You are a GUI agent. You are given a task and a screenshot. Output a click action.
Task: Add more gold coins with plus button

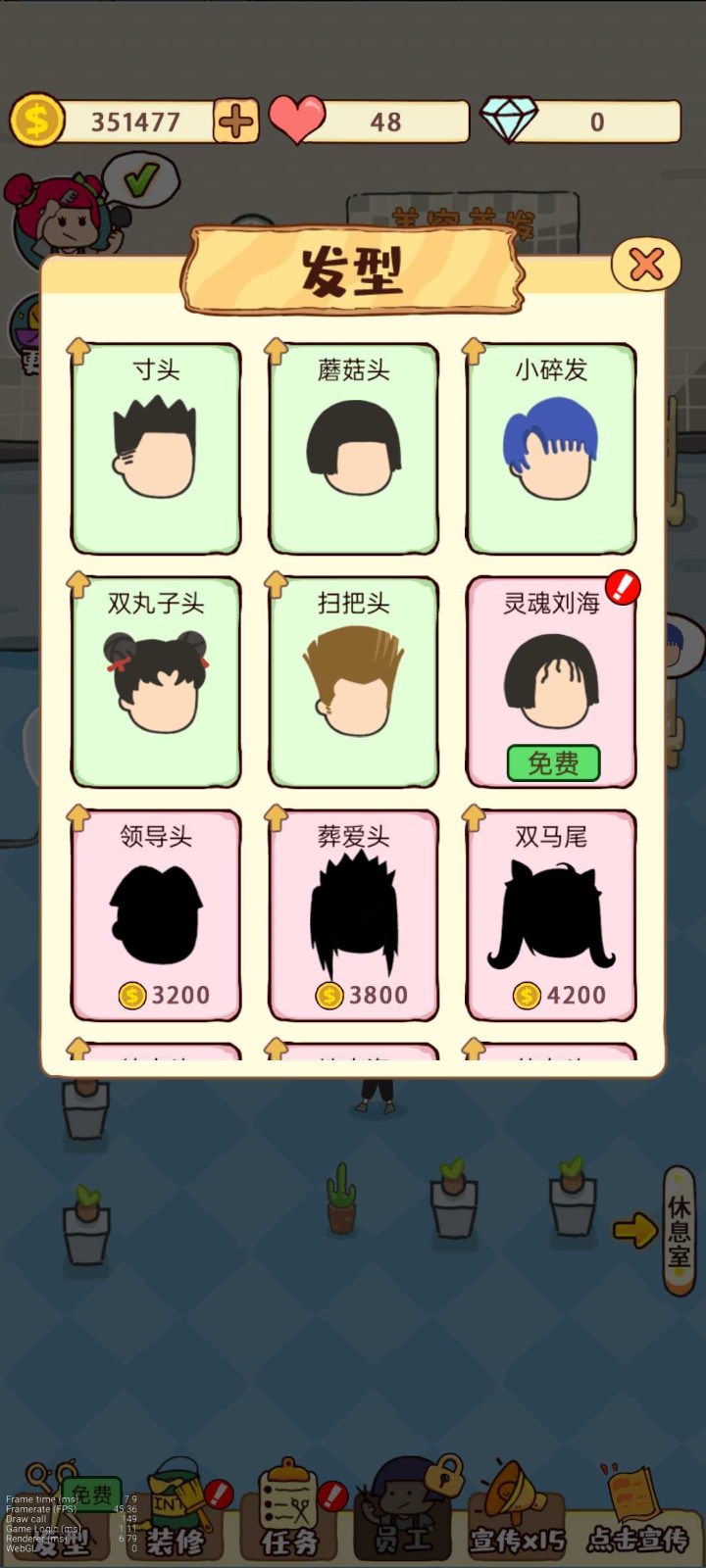pyautogui.click(x=235, y=122)
